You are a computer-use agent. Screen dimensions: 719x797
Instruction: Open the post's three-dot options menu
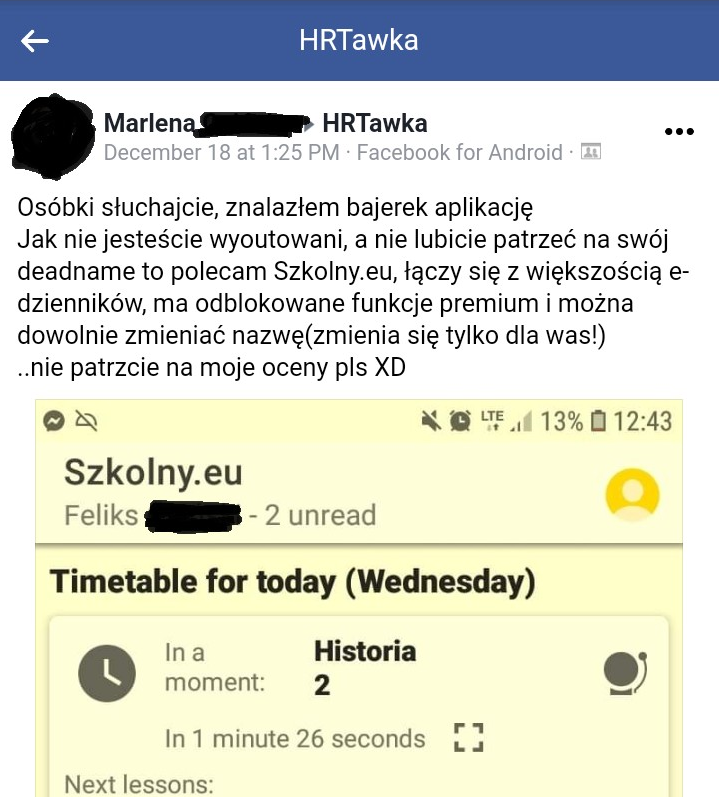tap(679, 132)
